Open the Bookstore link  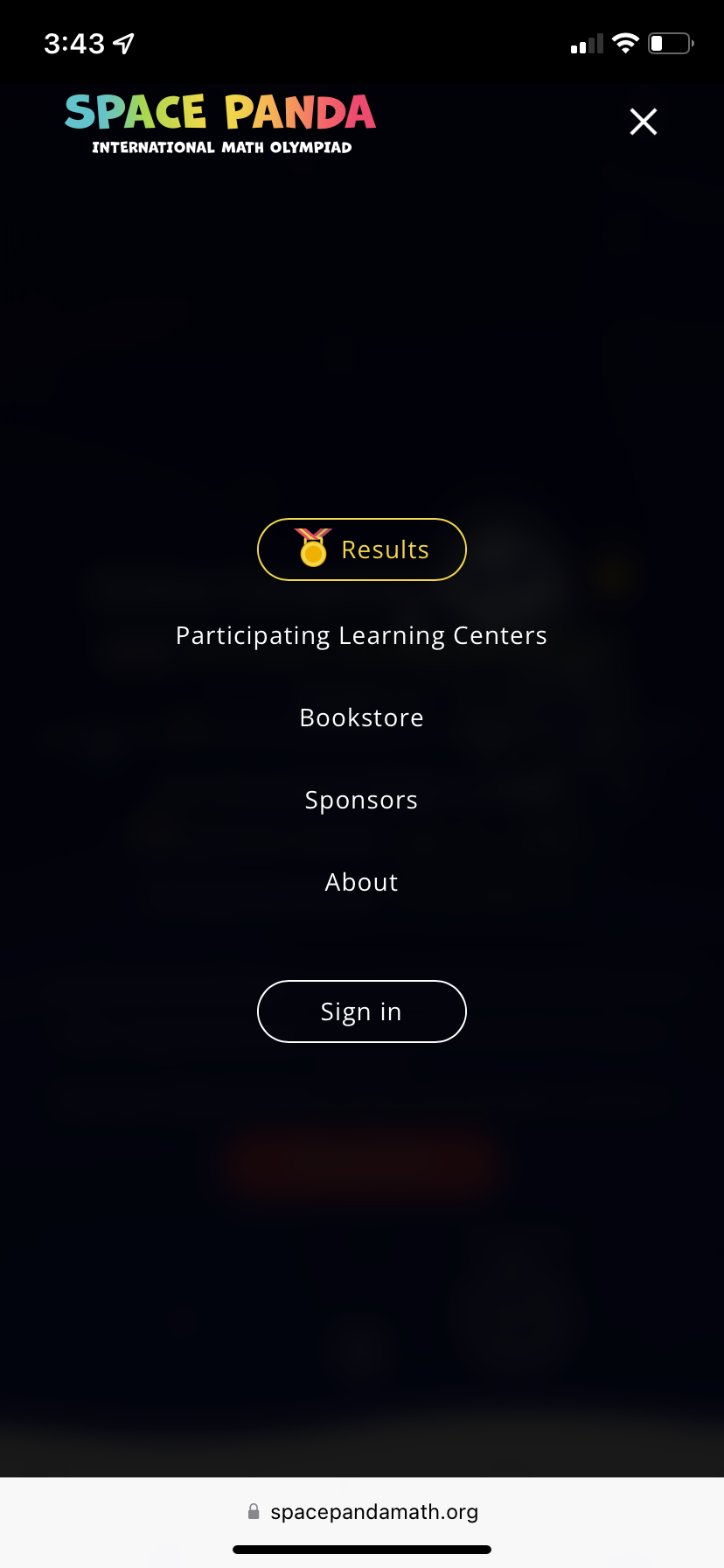(x=362, y=717)
